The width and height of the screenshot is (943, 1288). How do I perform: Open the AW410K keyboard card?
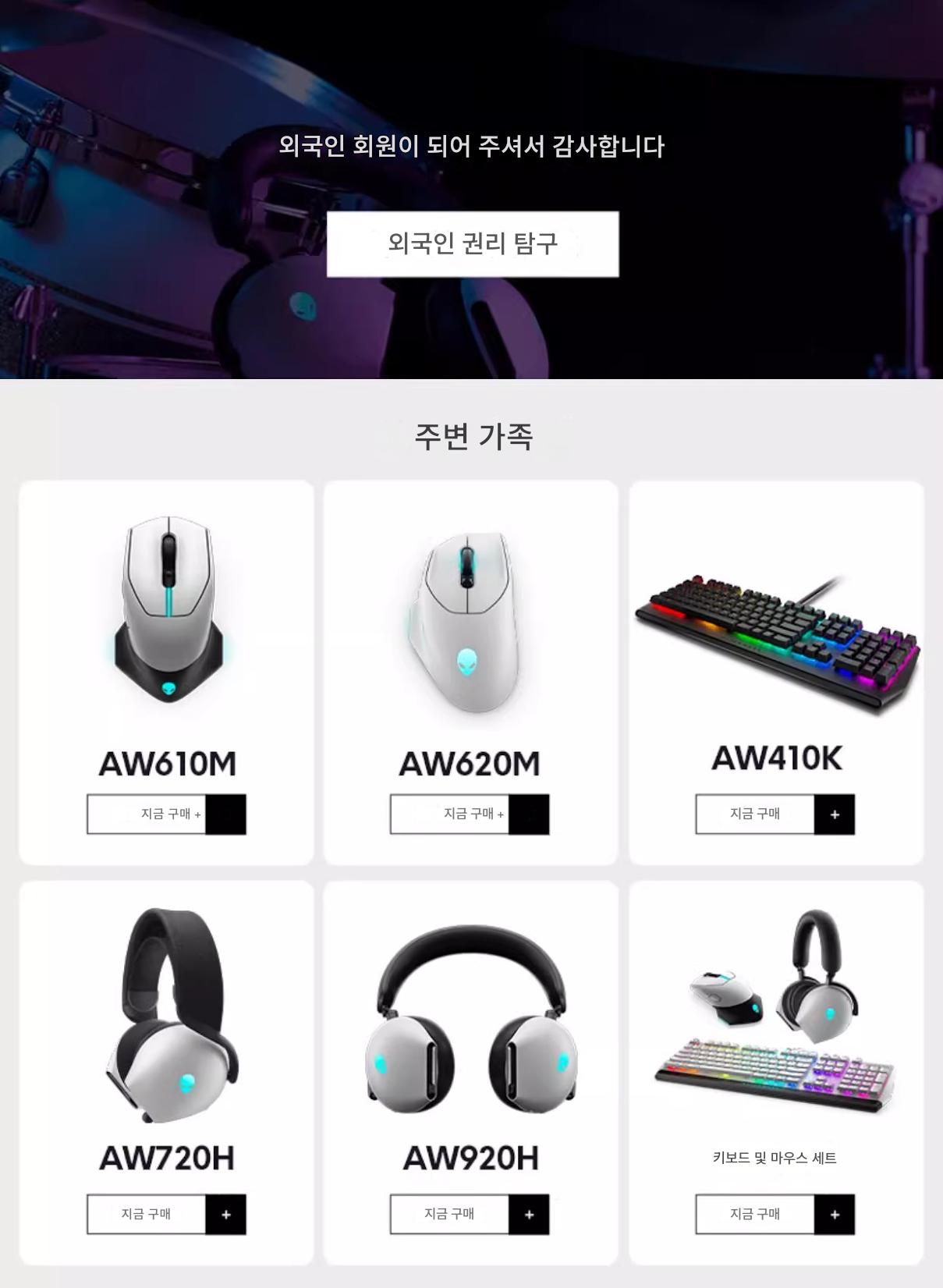tap(777, 672)
